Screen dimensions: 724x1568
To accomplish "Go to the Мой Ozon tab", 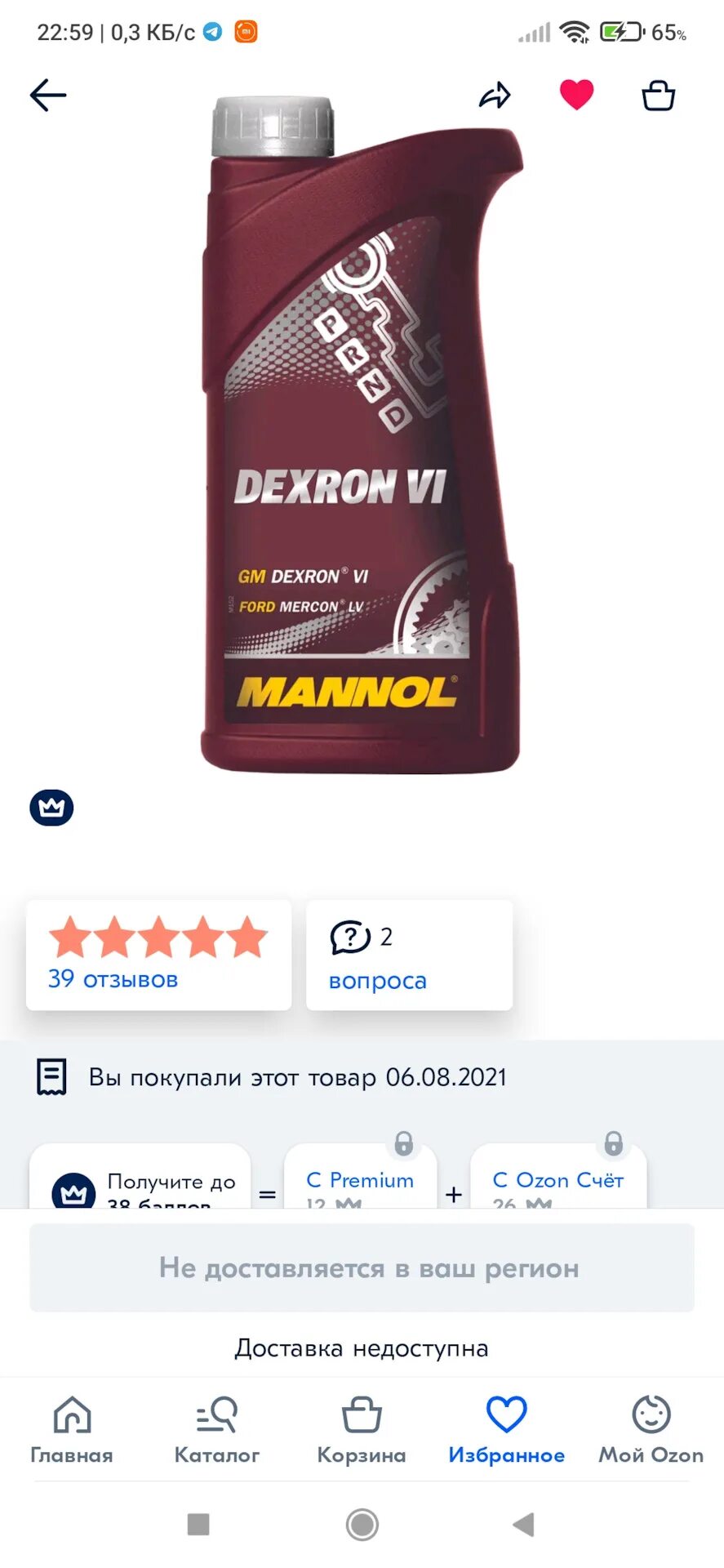I will point(651,1429).
